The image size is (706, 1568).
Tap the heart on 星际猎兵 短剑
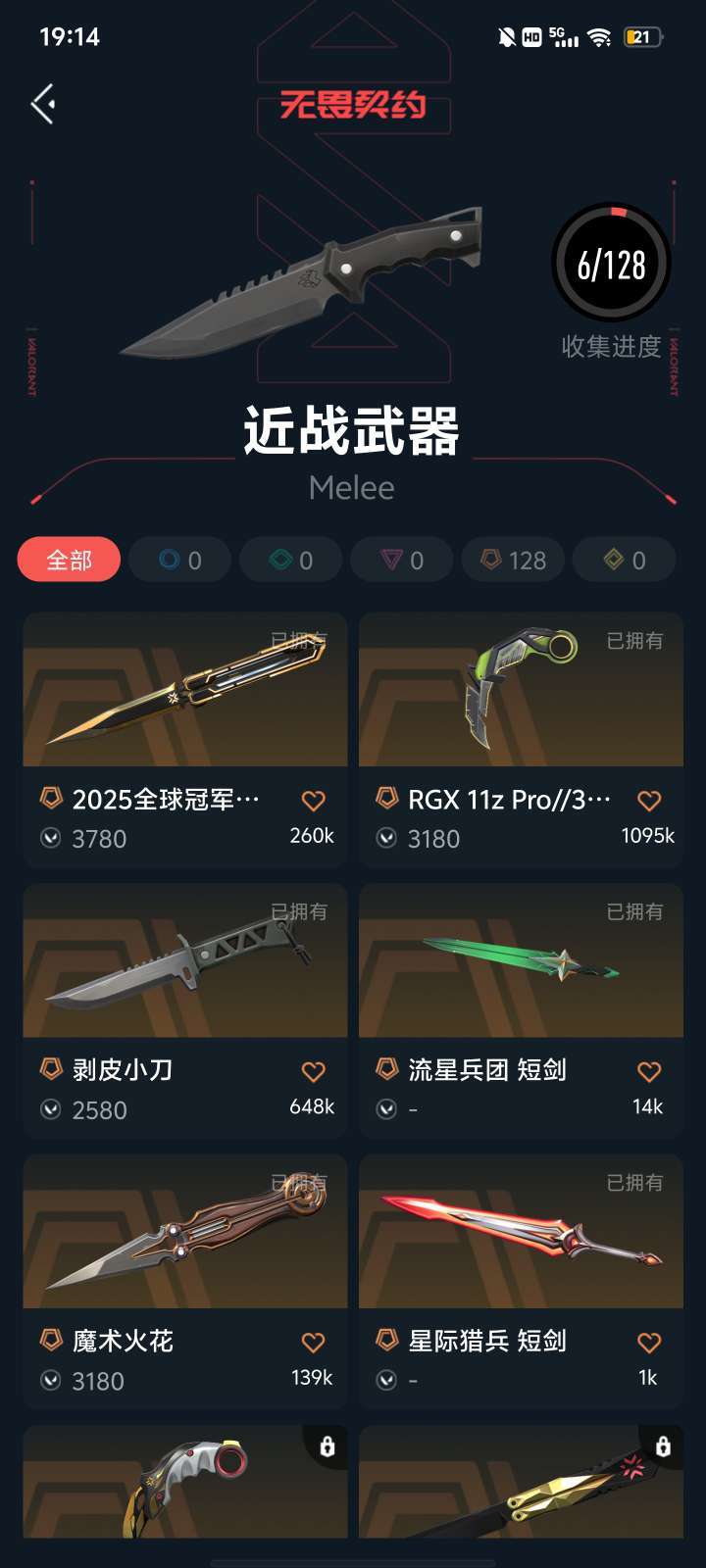tap(649, 1343)
